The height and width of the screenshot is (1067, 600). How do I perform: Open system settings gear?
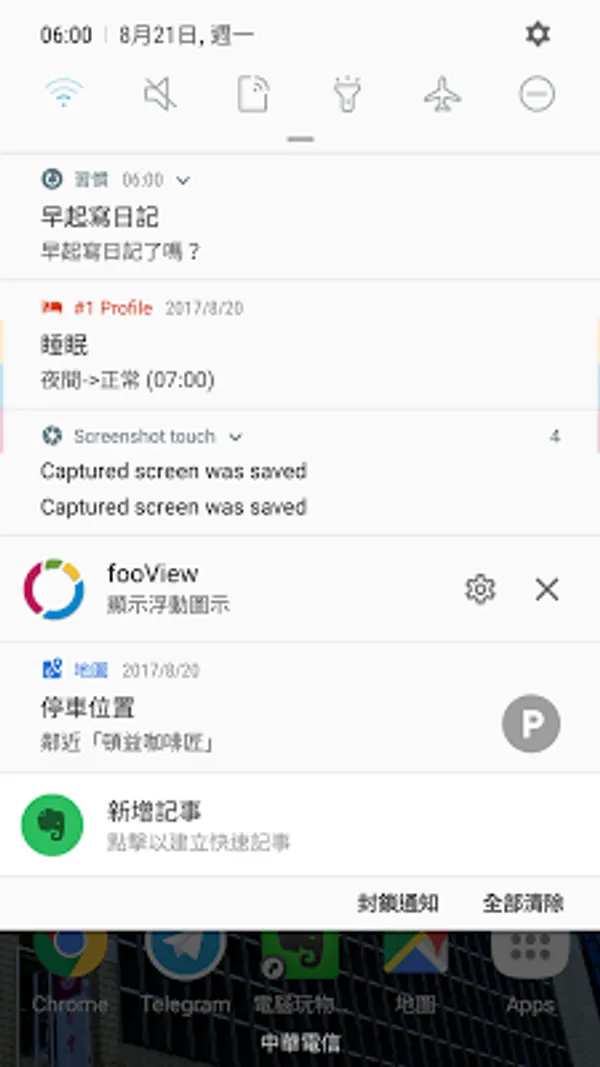(x=537, y=34)
